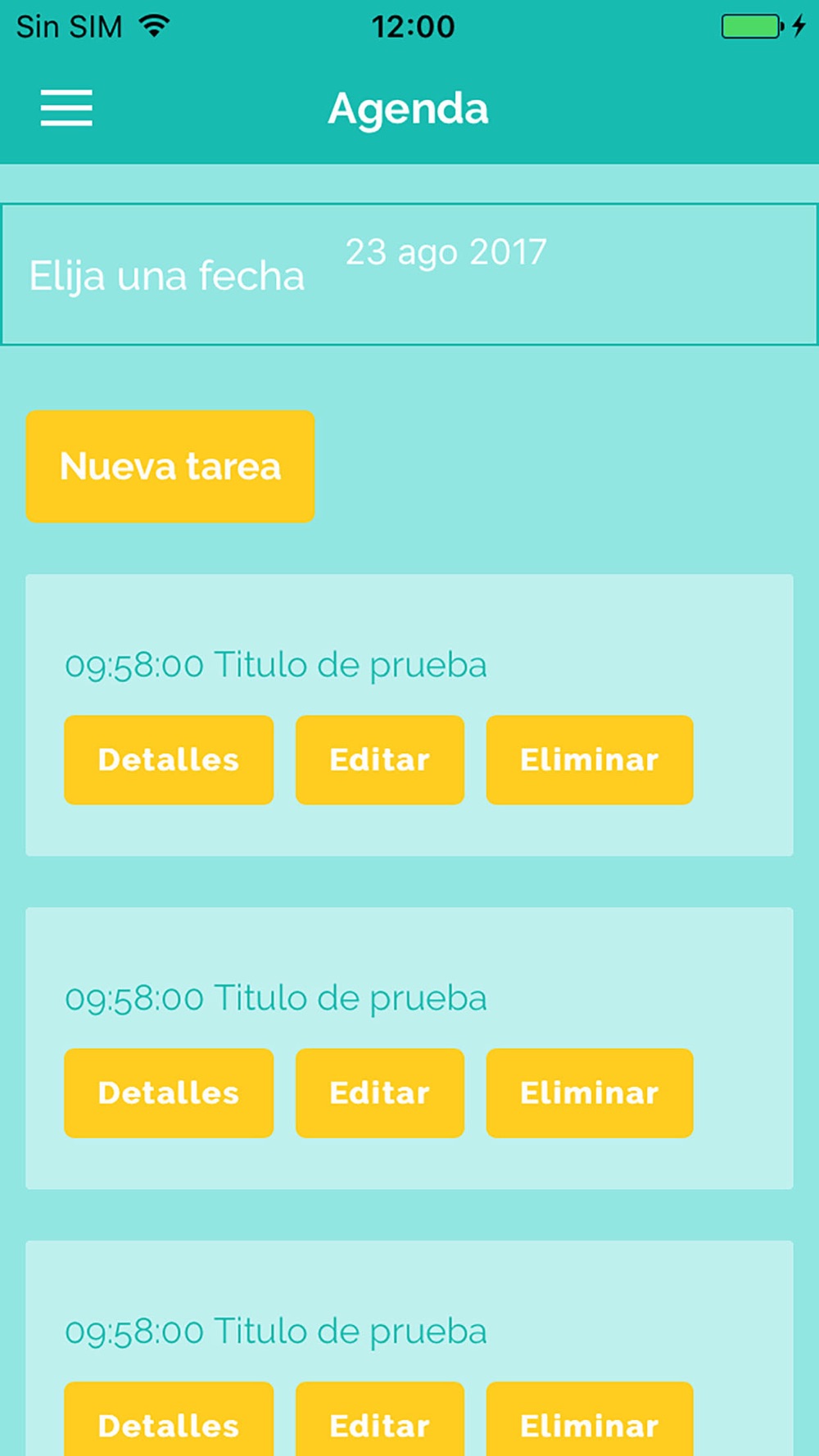Open the hamburger drawer menu
The image size is (819, 1456).
tap(66, 108)
